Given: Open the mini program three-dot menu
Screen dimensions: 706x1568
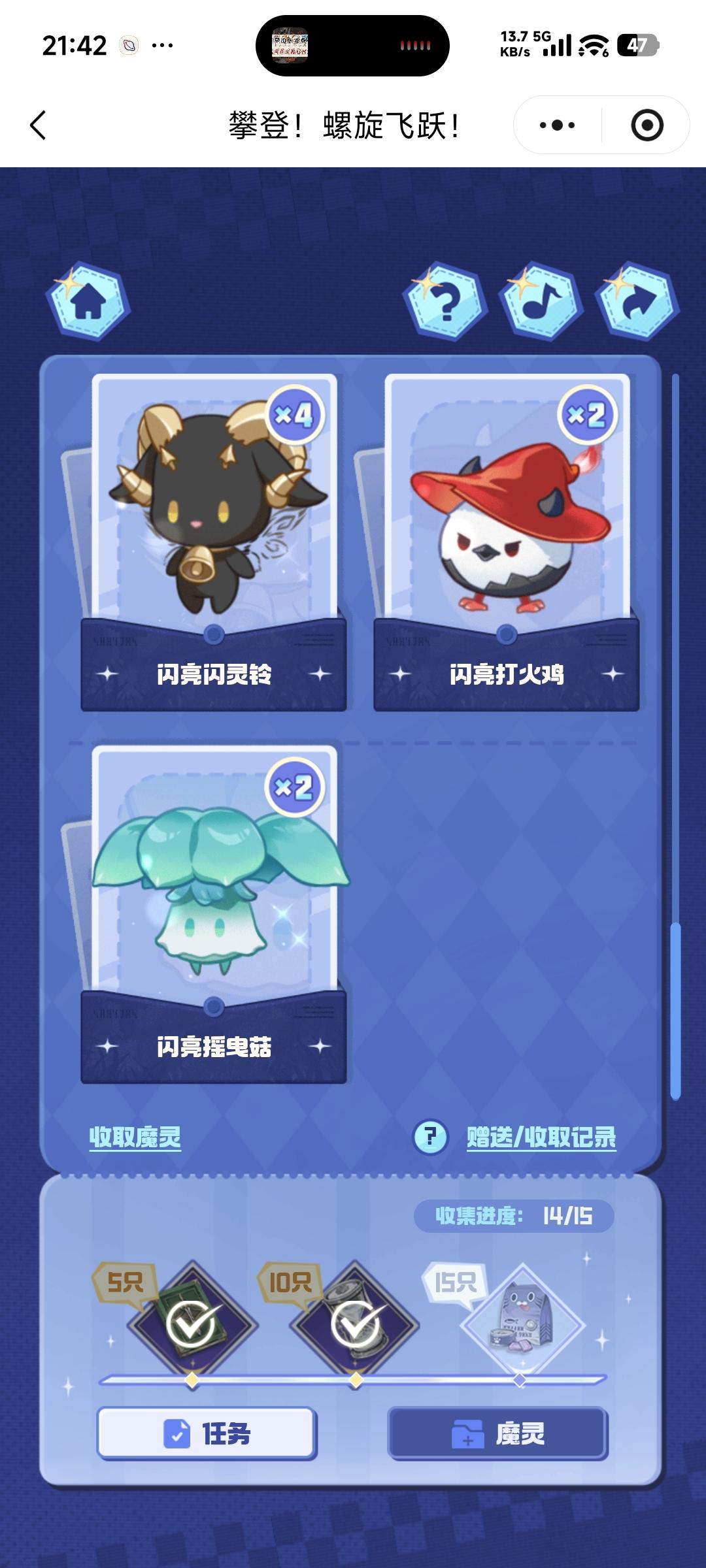Looking at the screenshot, I should [557, 125].
